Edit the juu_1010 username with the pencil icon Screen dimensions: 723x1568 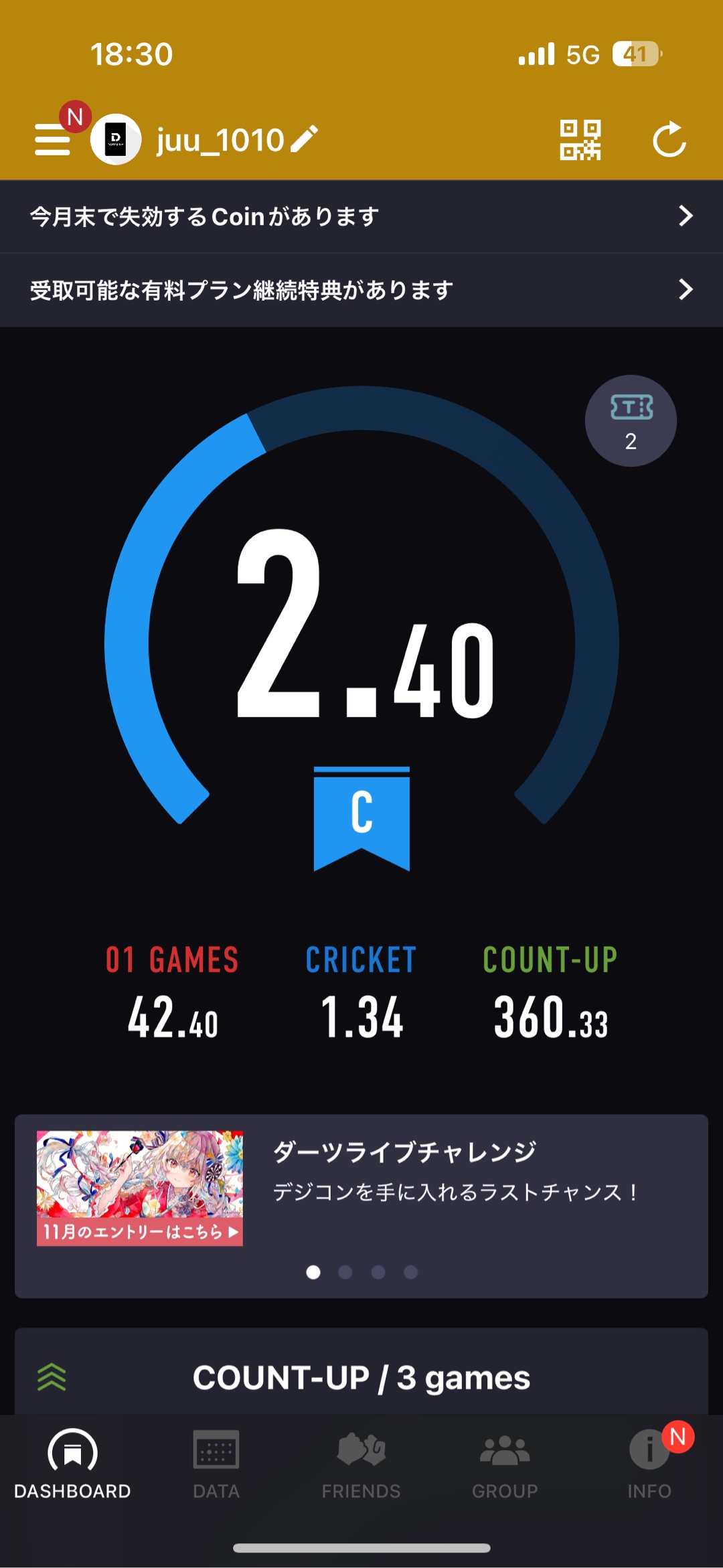pyautogui.click(x=304, y=139)
